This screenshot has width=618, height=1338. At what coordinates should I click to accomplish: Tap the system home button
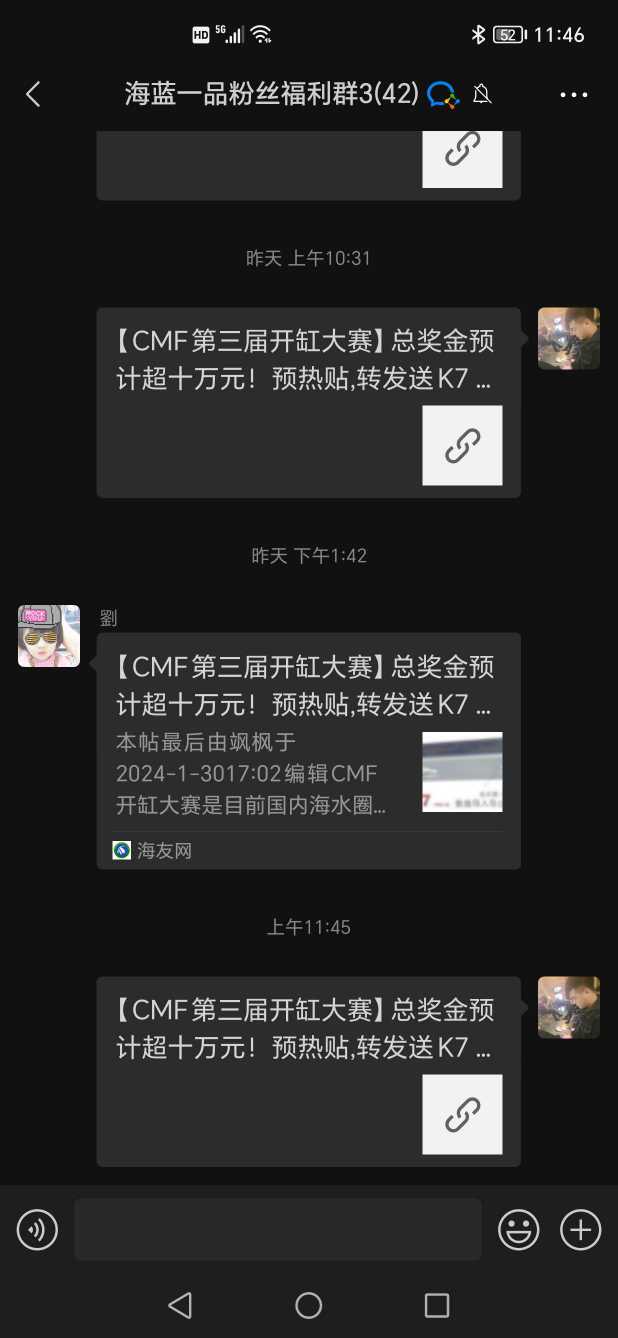(x=309, y=1305)
